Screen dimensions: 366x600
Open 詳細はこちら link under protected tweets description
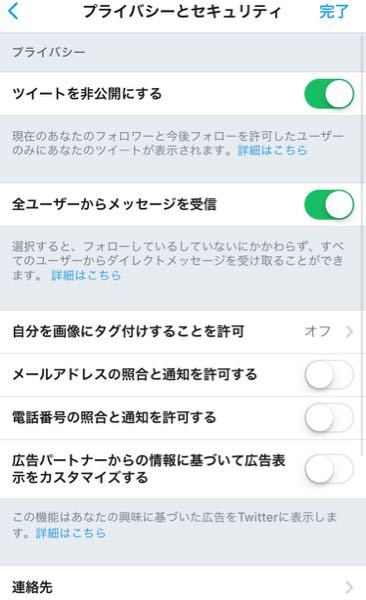[x=272, y=150]
